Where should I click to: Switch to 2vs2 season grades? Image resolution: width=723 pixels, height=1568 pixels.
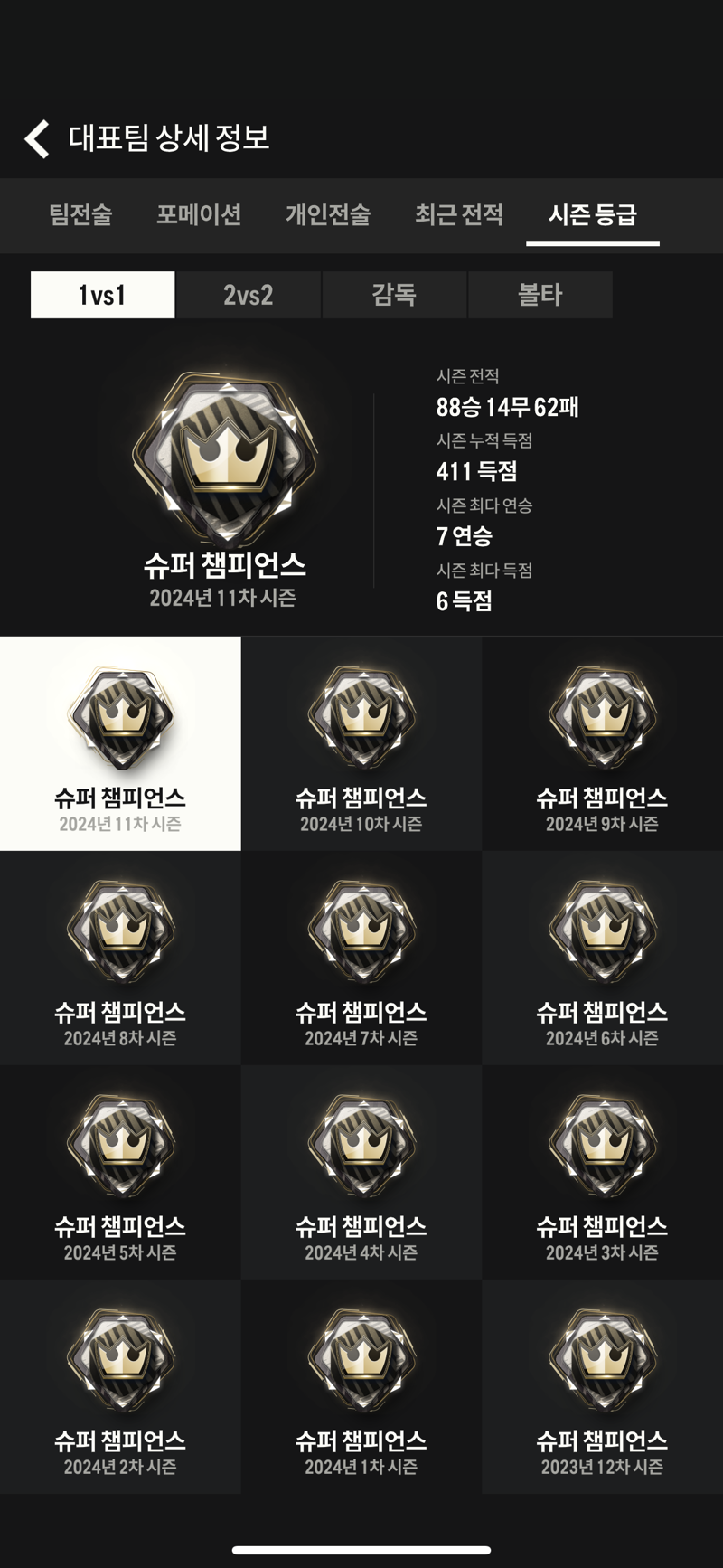(x=249, y=295)
